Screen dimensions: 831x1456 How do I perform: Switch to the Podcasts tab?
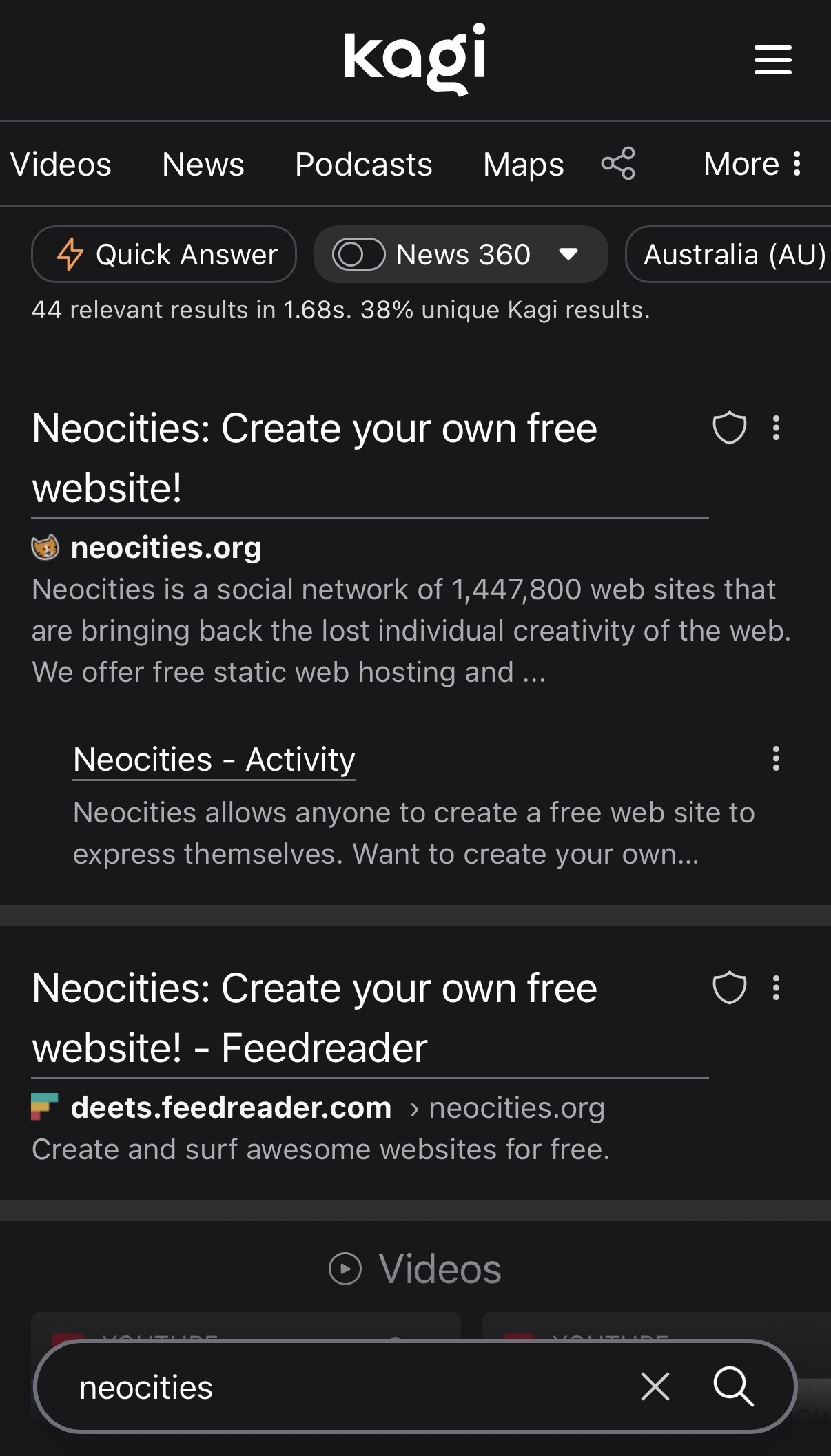click(x=363, y=165)
